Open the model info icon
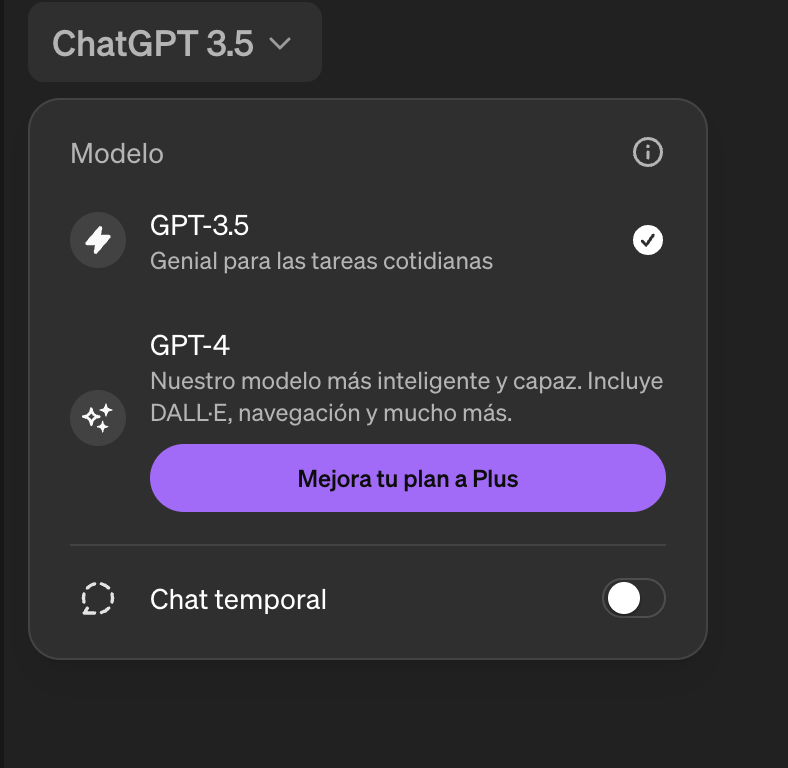Image resolution: width=788 pixels, height=768 pixels. pyautogui.click(x=648, y=152)
